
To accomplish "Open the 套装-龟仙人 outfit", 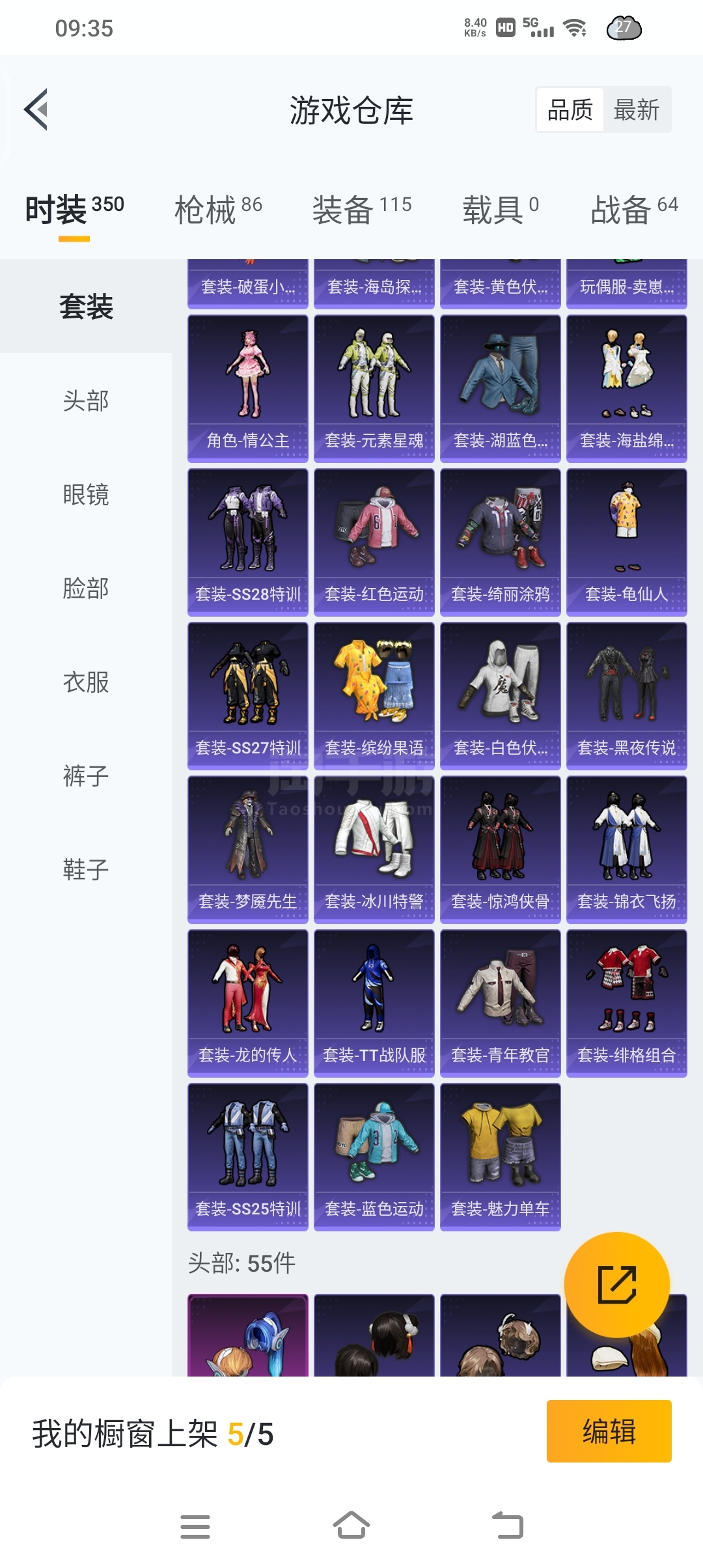I will pos(627,542).
